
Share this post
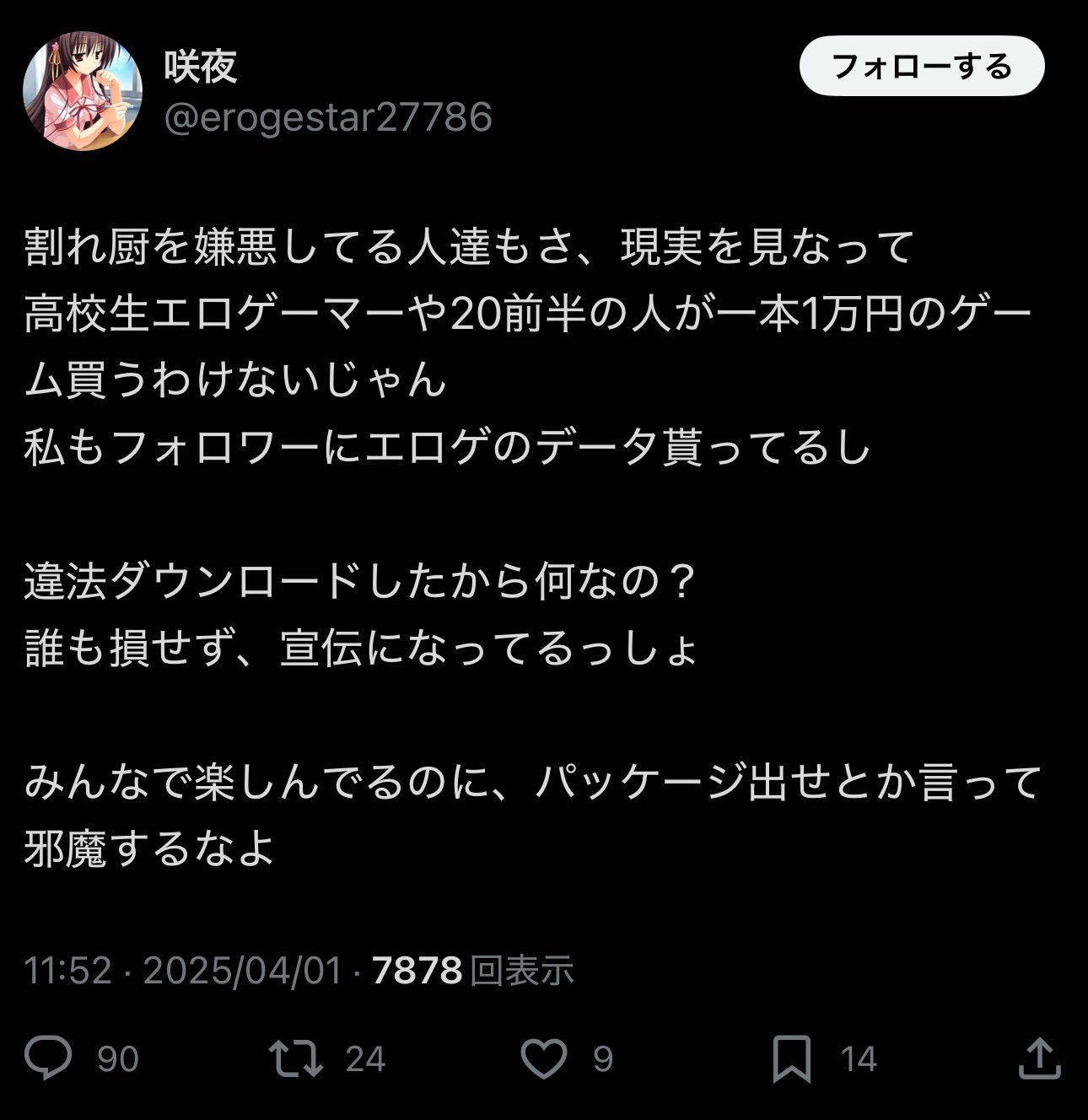[x=1039, y=1058]
